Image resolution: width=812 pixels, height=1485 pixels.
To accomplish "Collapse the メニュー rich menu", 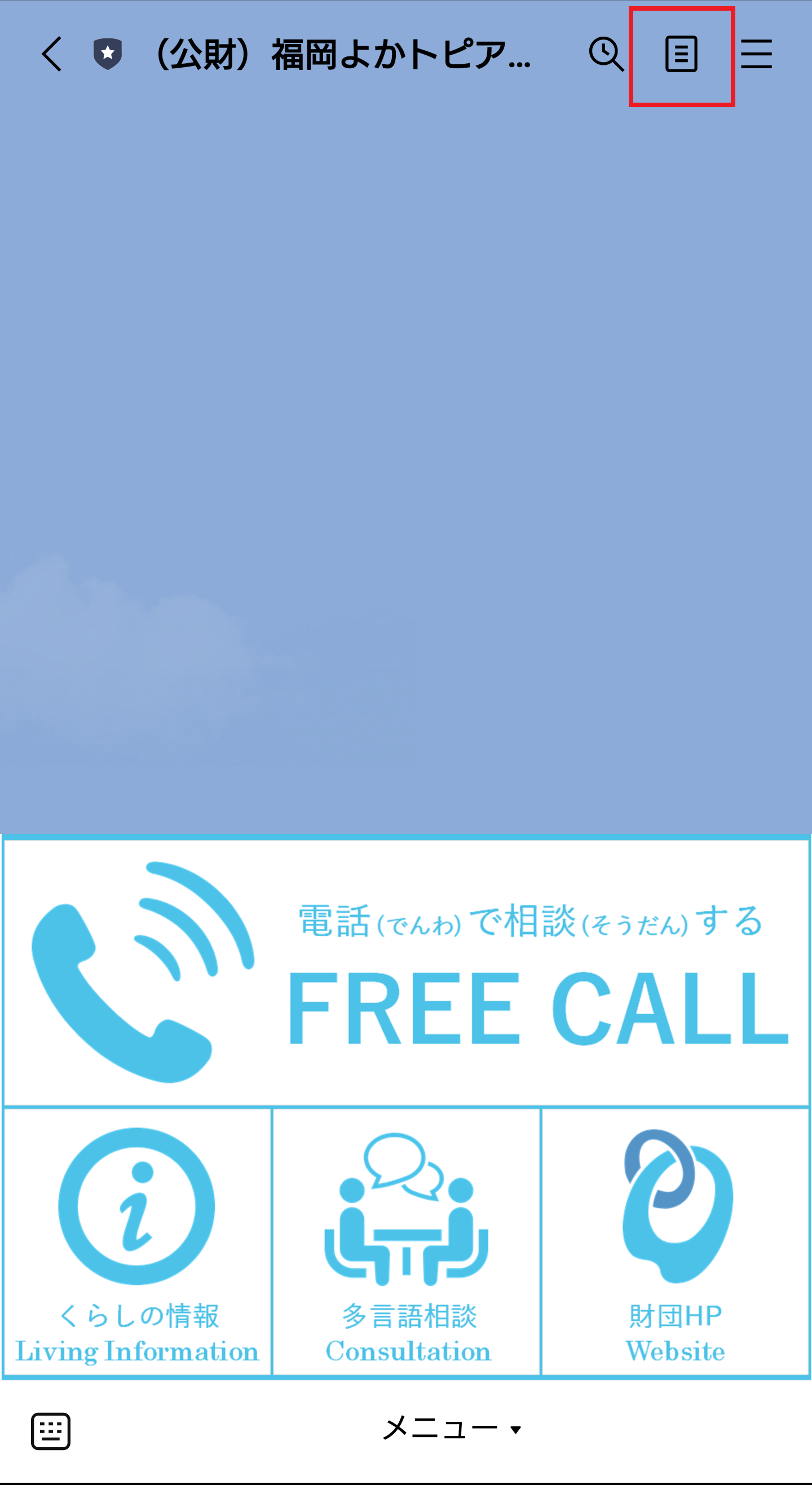I will pyautogui.click(x=452, y=1429).
